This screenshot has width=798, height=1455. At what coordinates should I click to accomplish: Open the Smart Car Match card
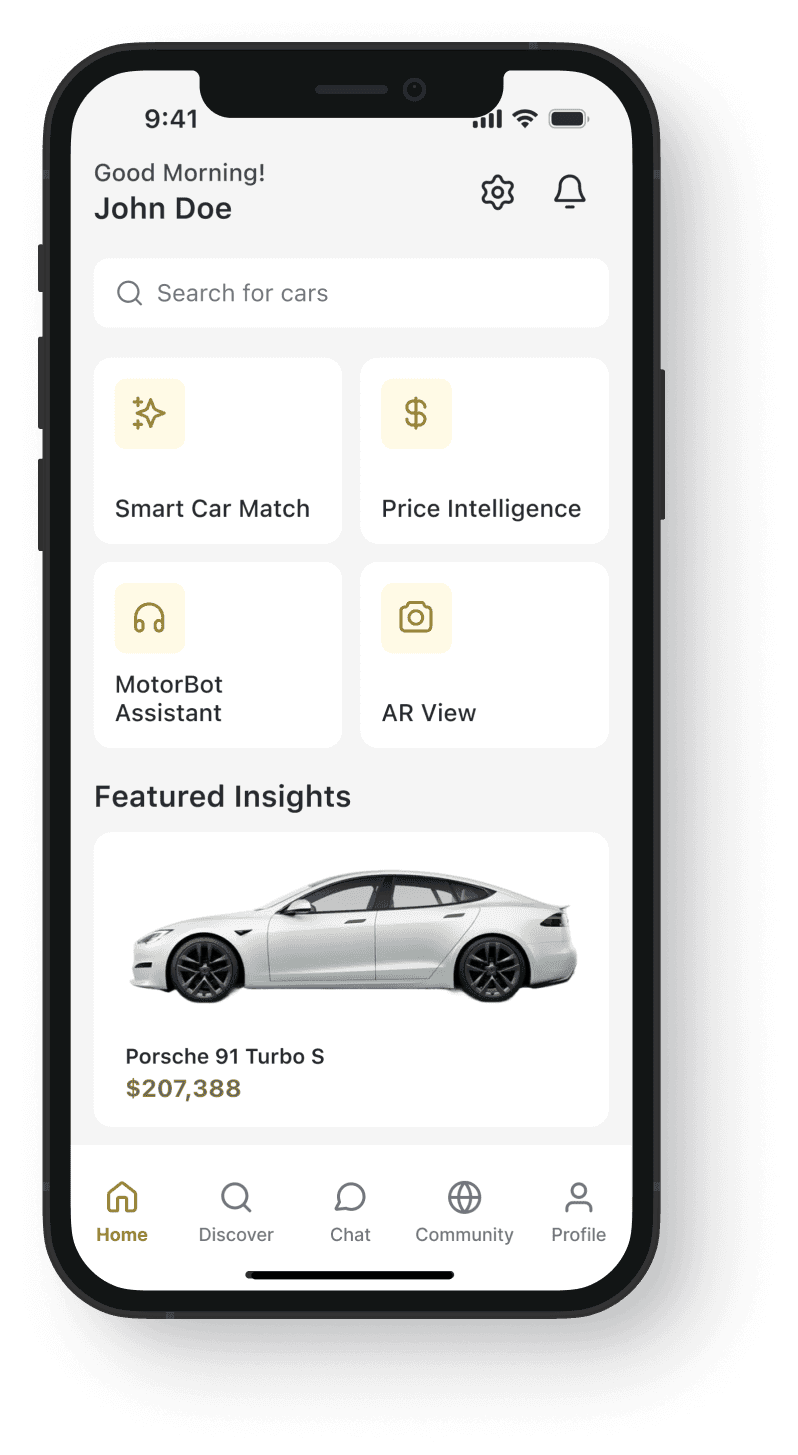218,451
